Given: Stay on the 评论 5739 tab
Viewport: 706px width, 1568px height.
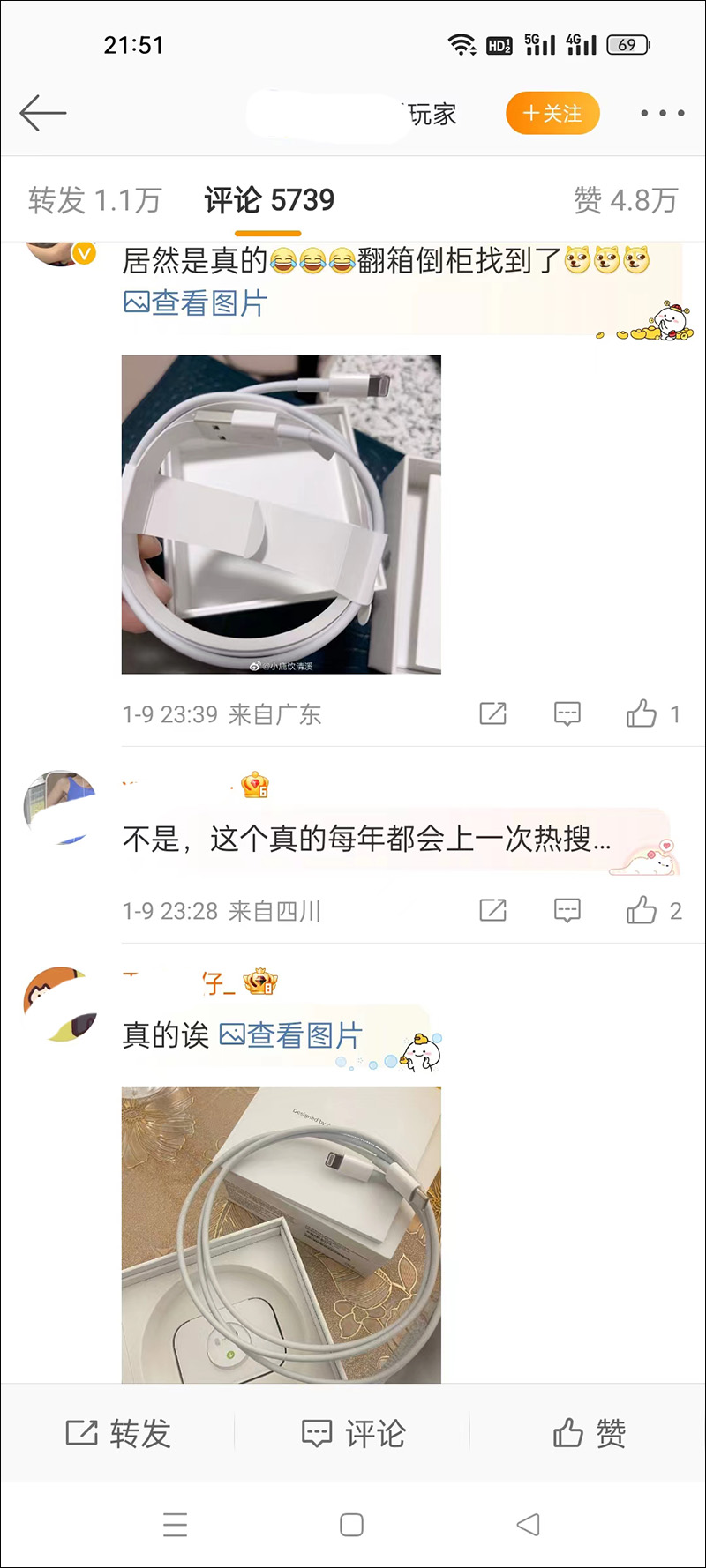Looking at the screenshot, I should pos(268,199).
